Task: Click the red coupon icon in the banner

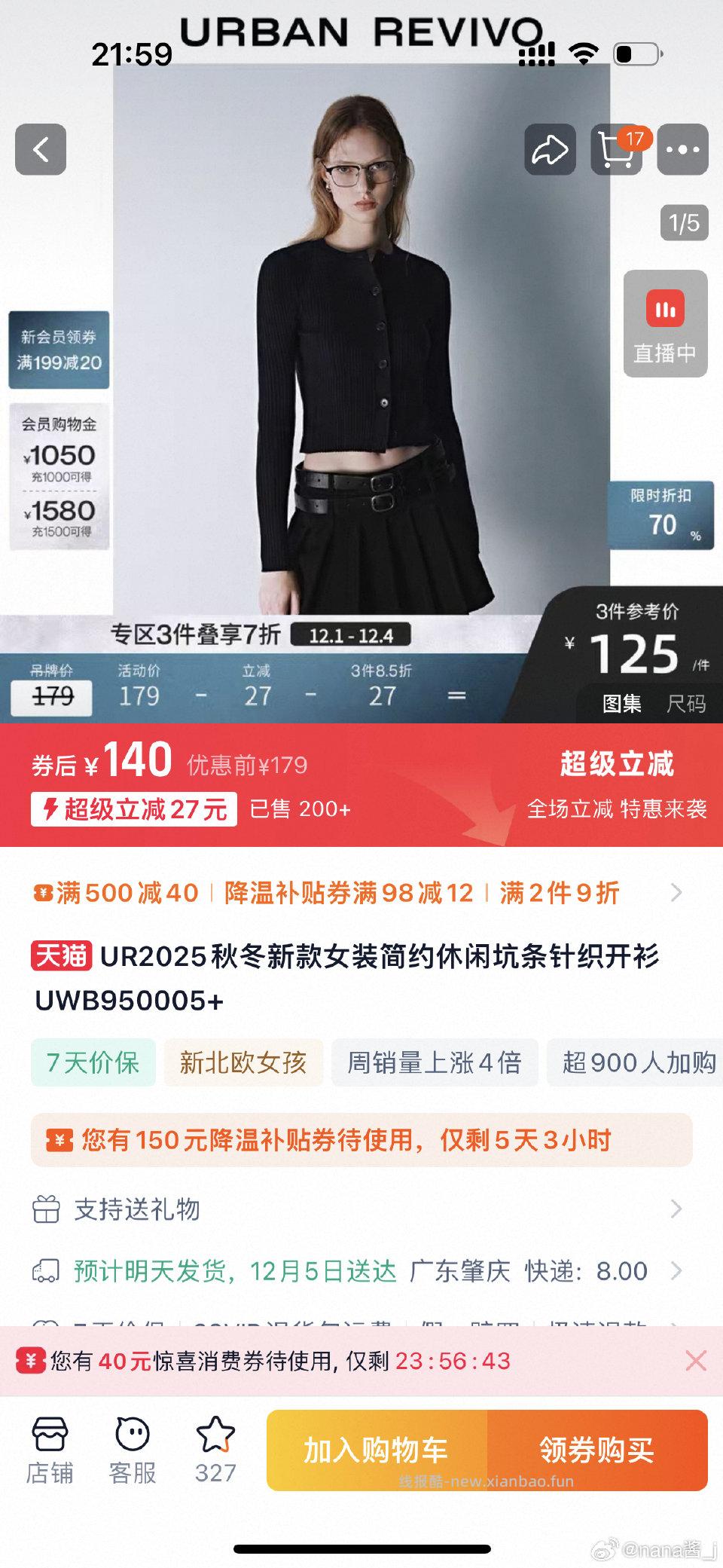Action: point(29,1361)
